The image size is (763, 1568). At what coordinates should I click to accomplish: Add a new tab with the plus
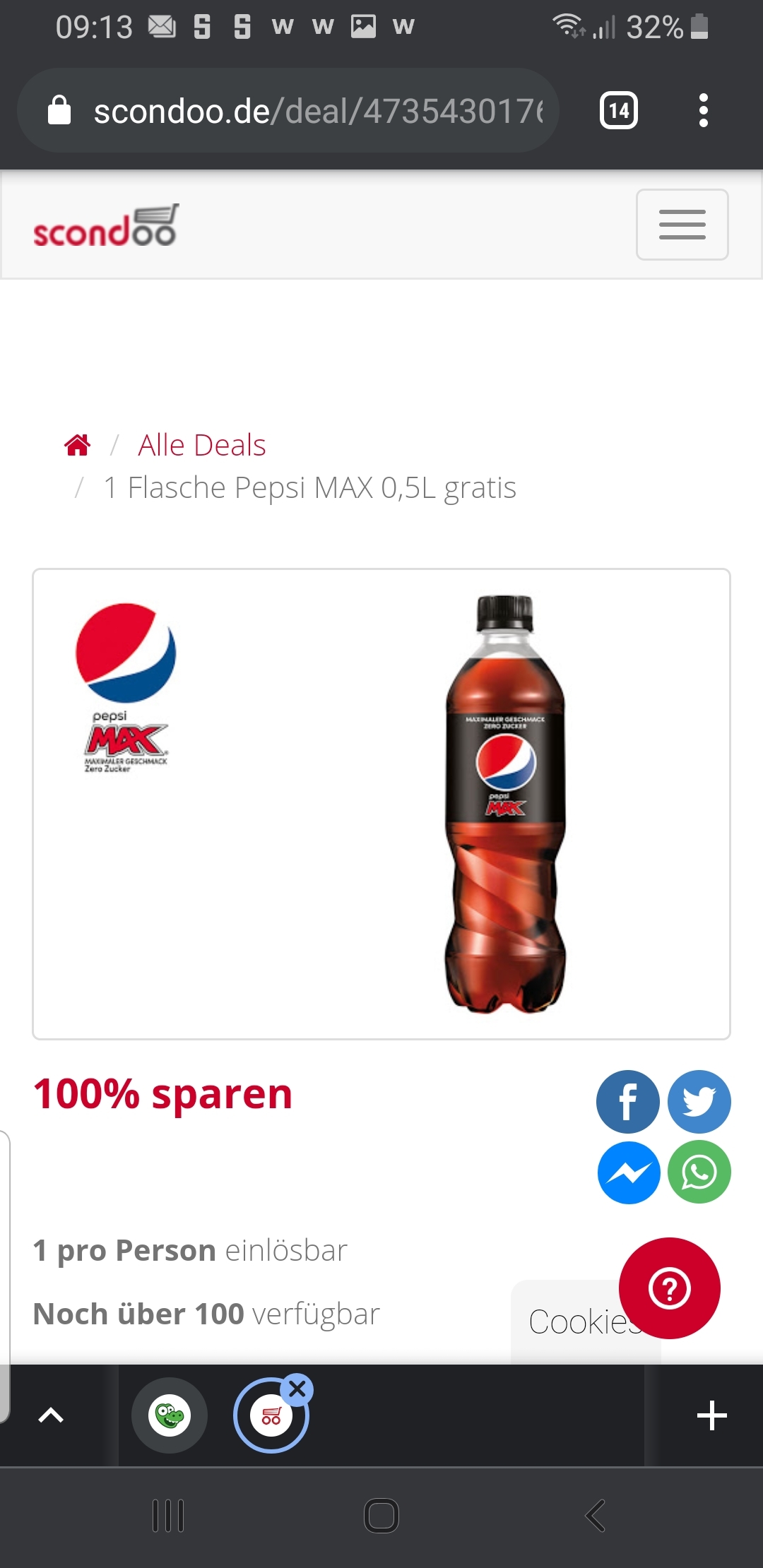click(711, 1415)
